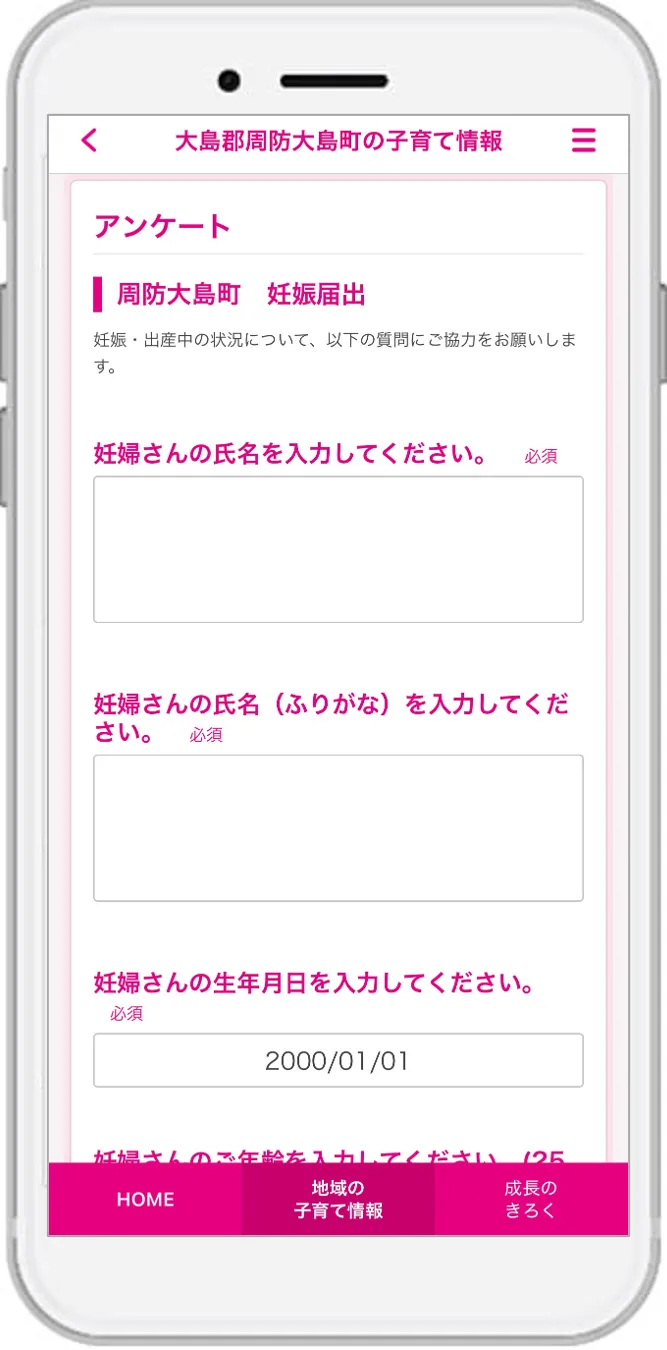Tap the 妊婦さんの氏名 text field
This screenshot has width=667, height=1350.
point(338,549)
